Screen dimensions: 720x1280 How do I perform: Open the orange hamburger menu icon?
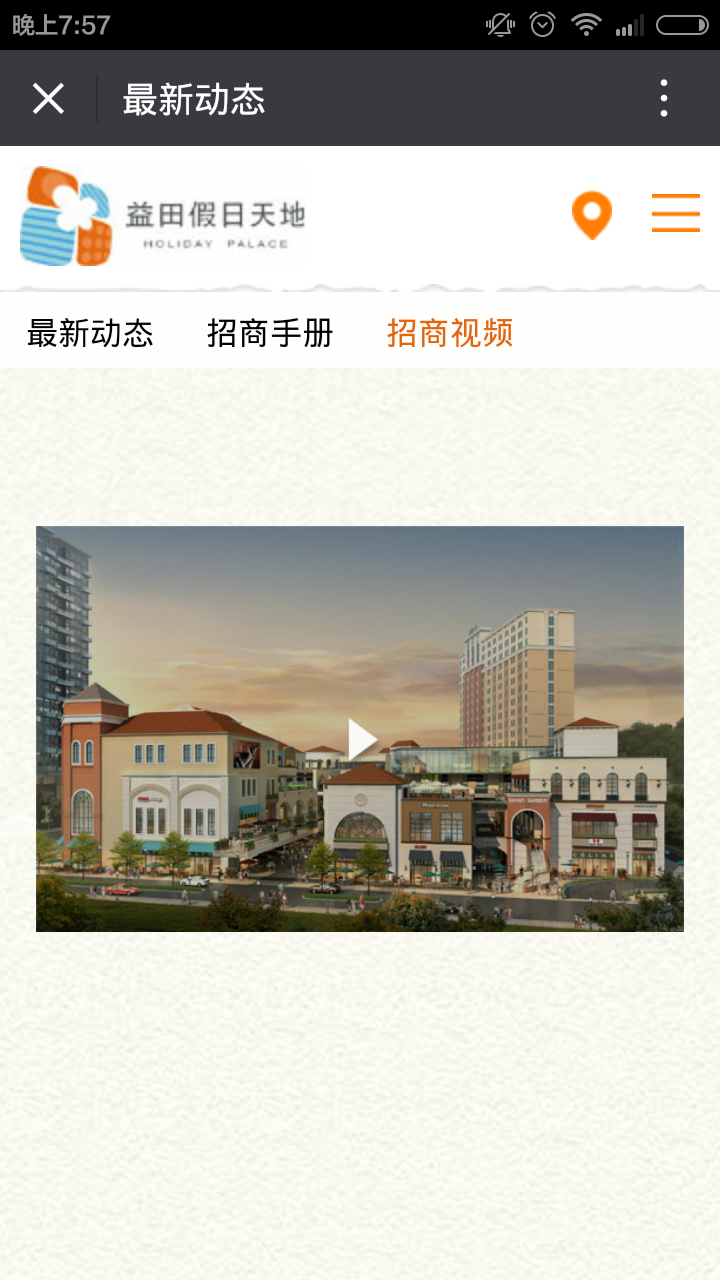click(x=676, y=213)
